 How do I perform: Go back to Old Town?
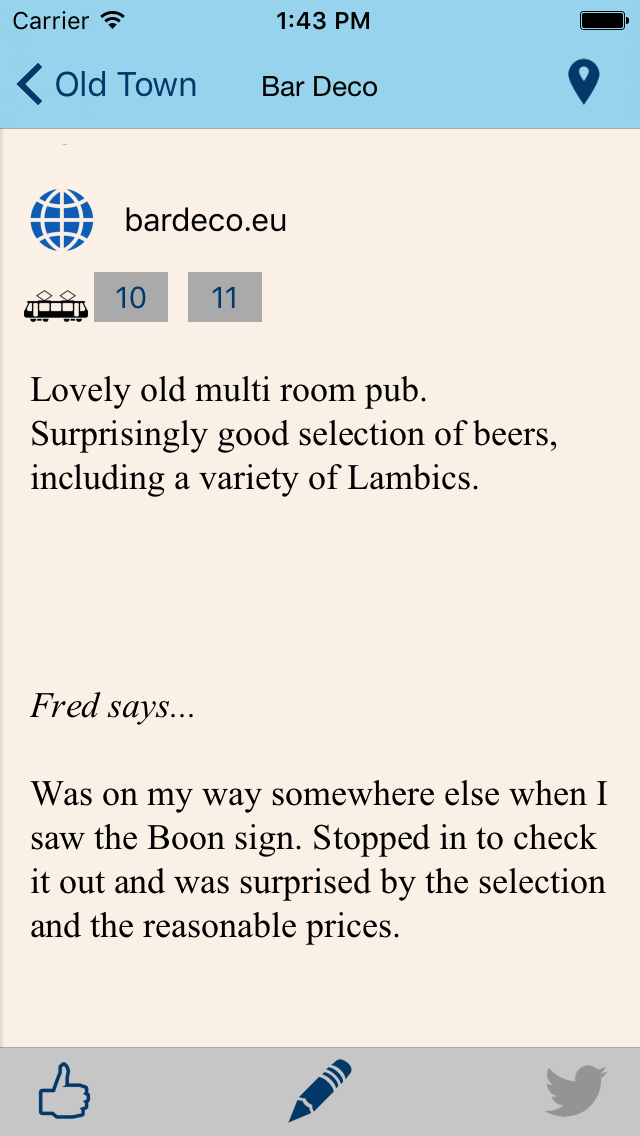click(106, 85)
